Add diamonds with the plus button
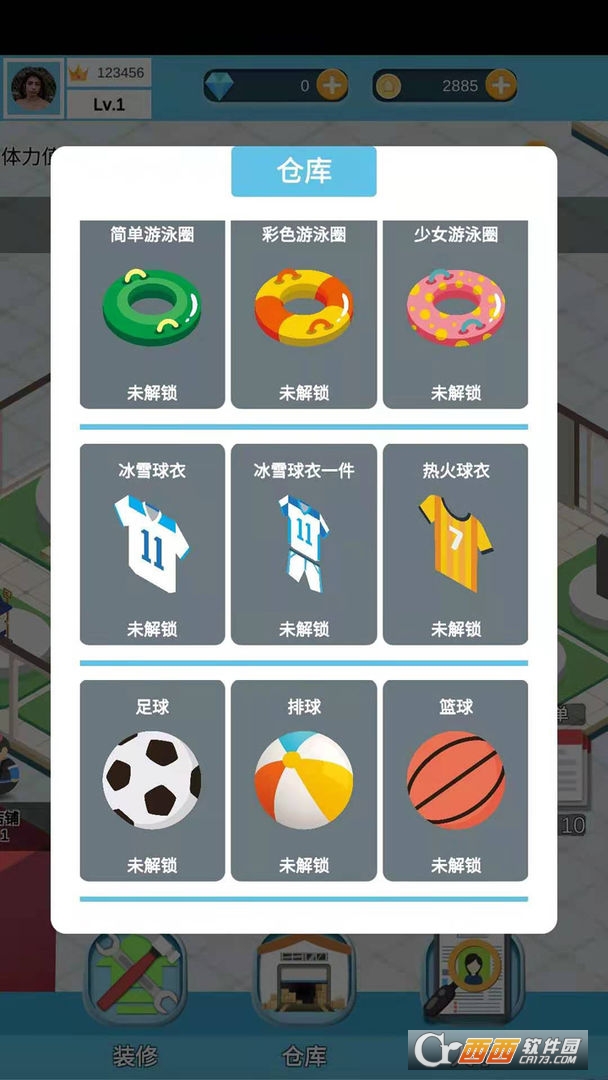The image size is (608, 1080). point(332,86)
